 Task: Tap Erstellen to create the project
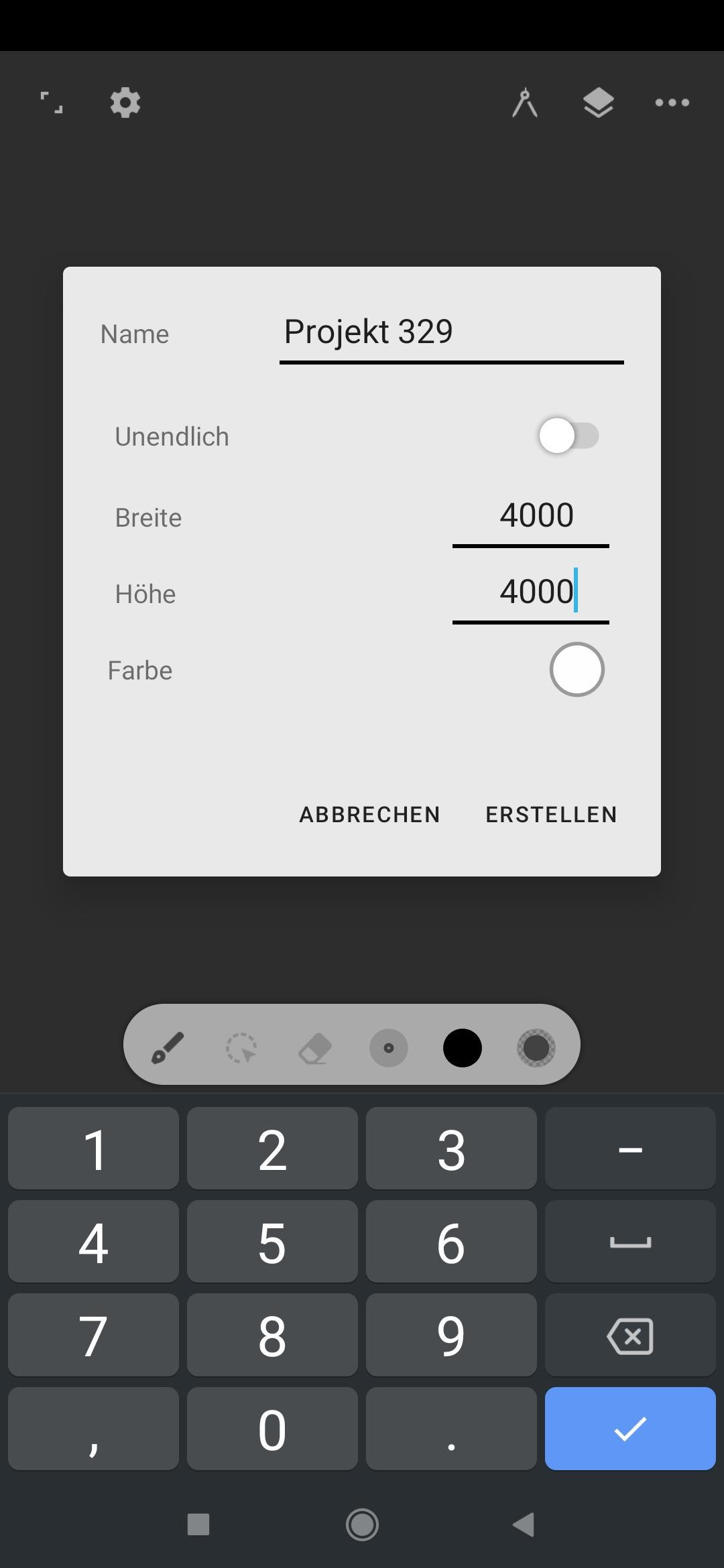tap(551, 814)
